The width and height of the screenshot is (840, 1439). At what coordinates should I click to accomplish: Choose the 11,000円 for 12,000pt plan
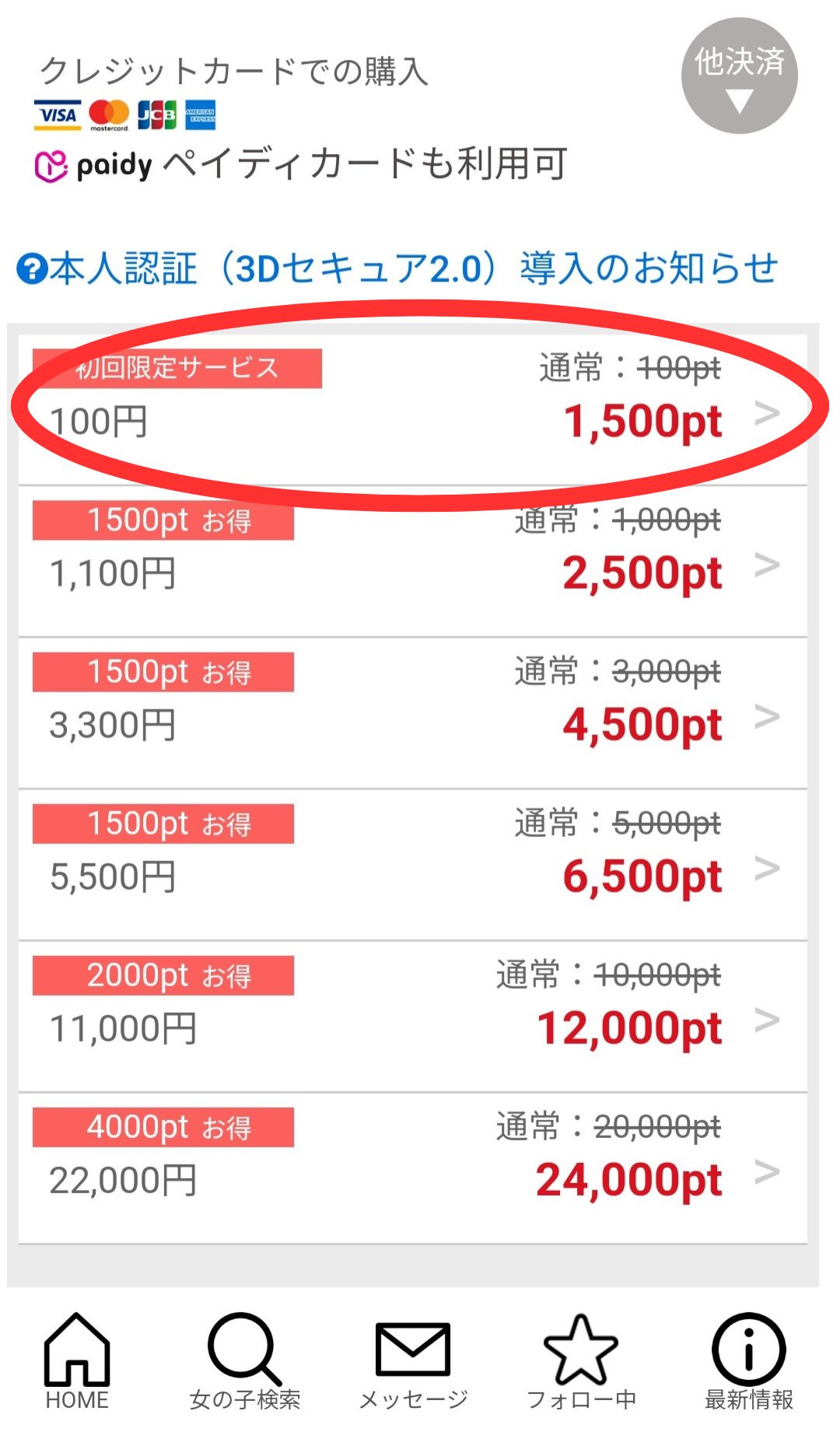pyautogui.click(x=413, y=1017)
